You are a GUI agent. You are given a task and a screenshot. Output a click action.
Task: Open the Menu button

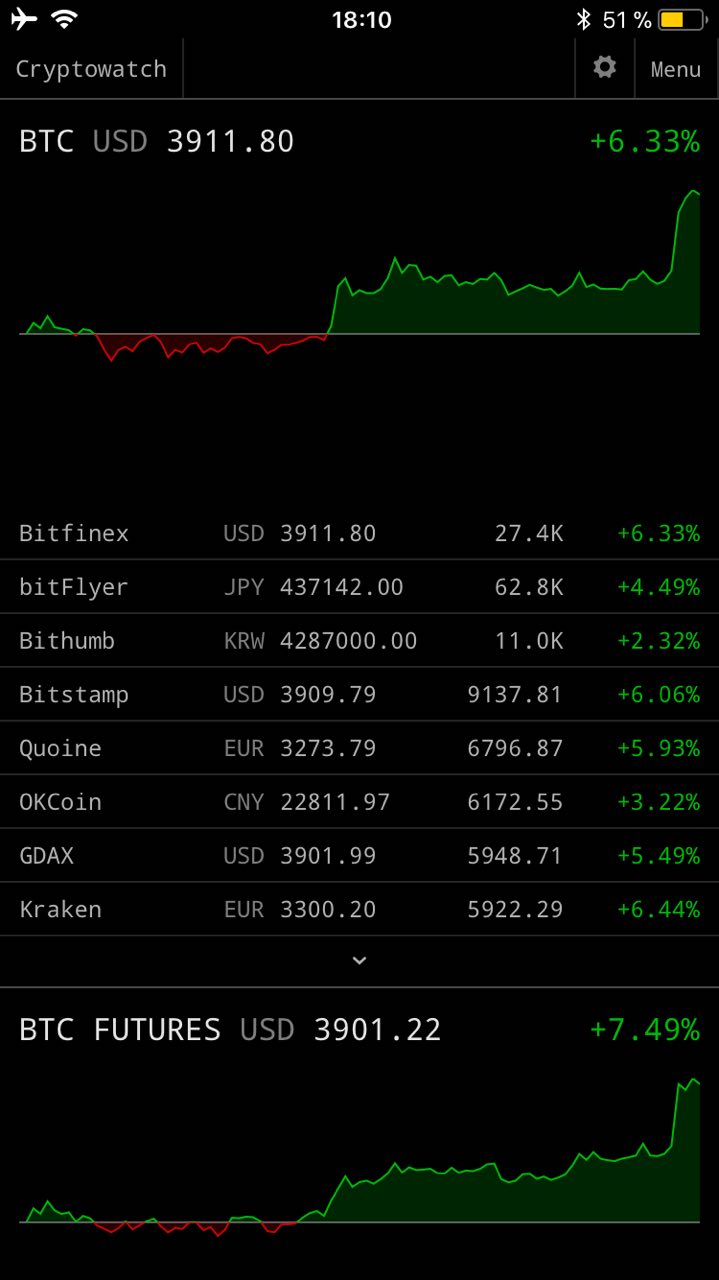click(676, 69)
